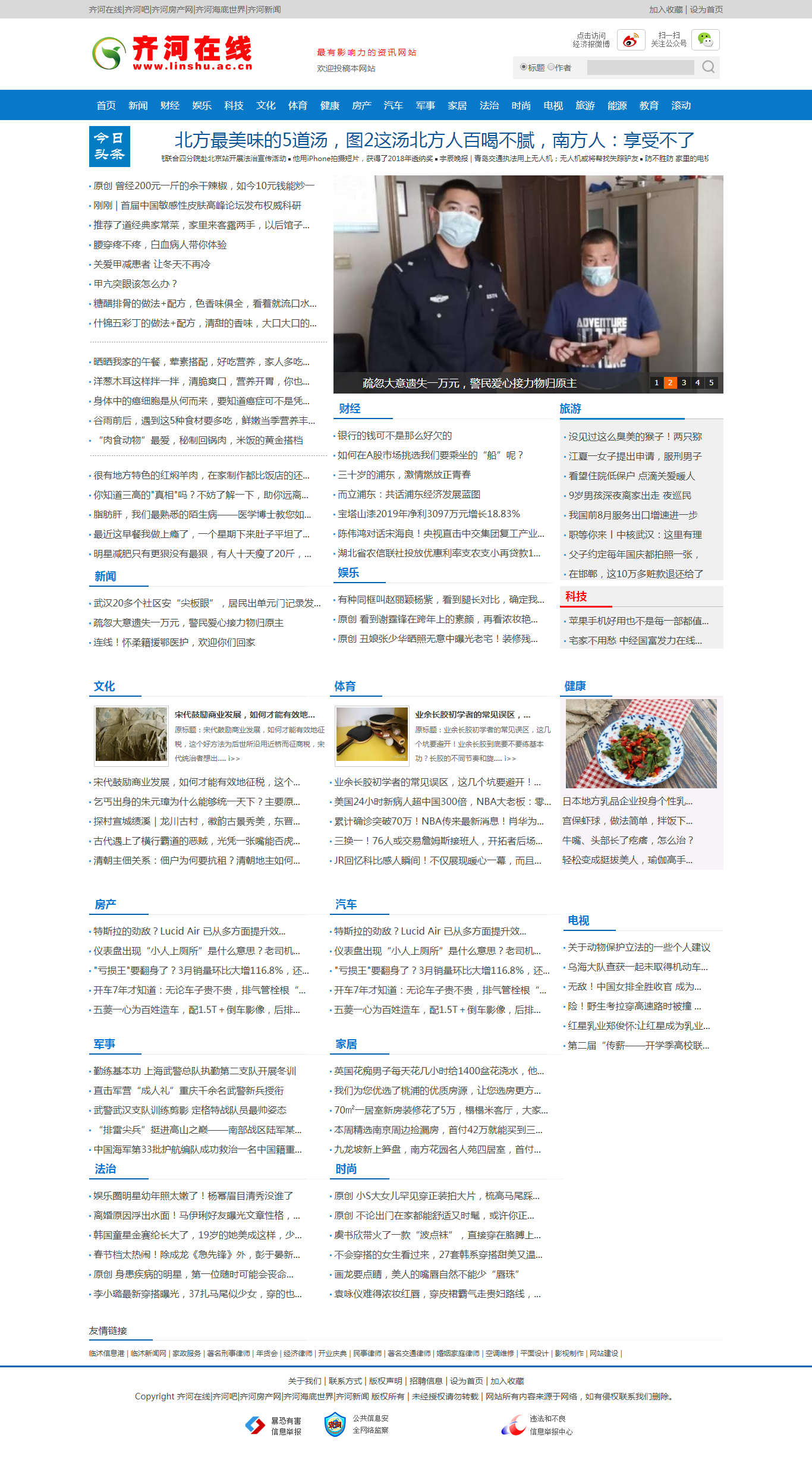Go to the 军事 navigation tab
812x1466 pixels.
pyautogui.click(x=425, y=105)
